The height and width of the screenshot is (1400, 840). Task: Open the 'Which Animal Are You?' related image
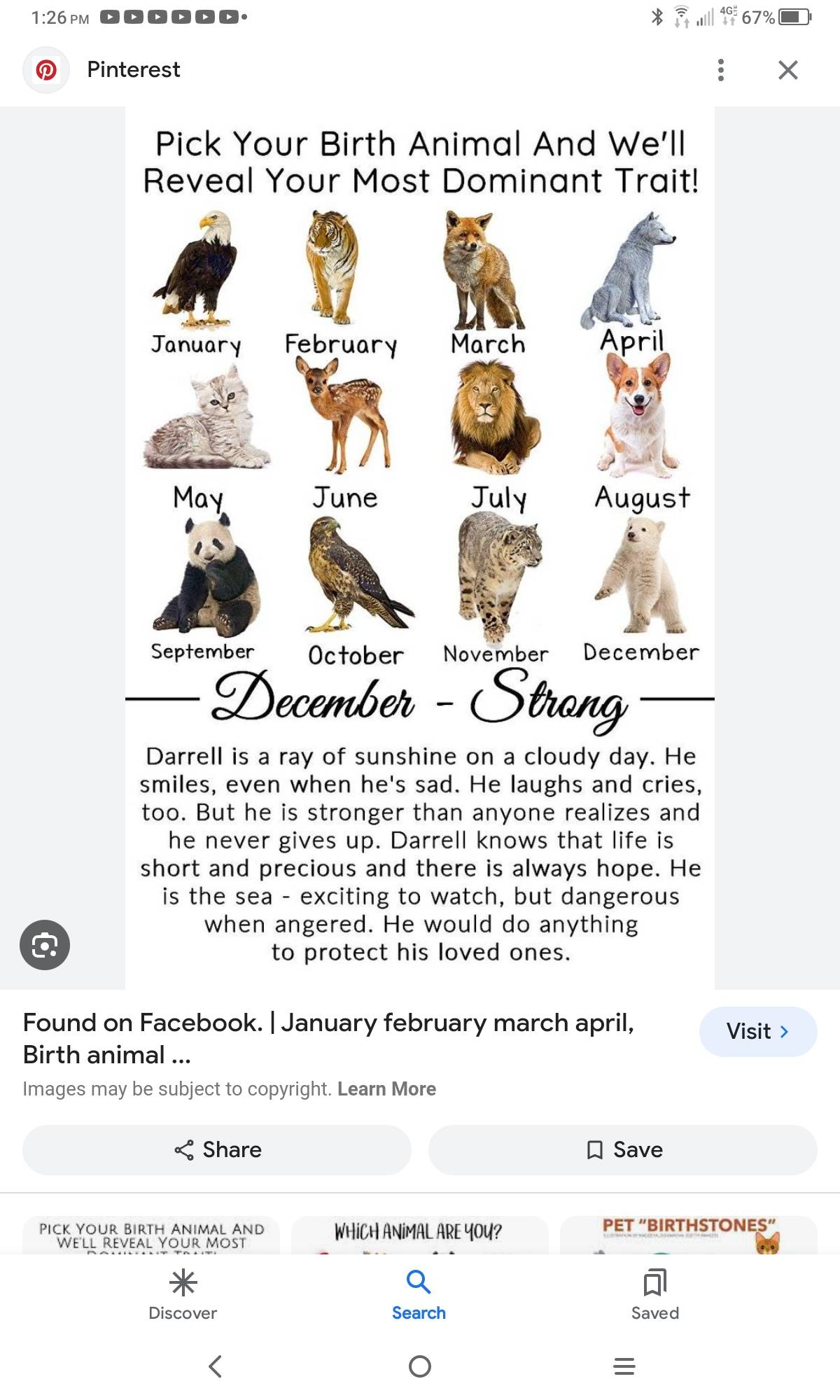pos(419,1235)
